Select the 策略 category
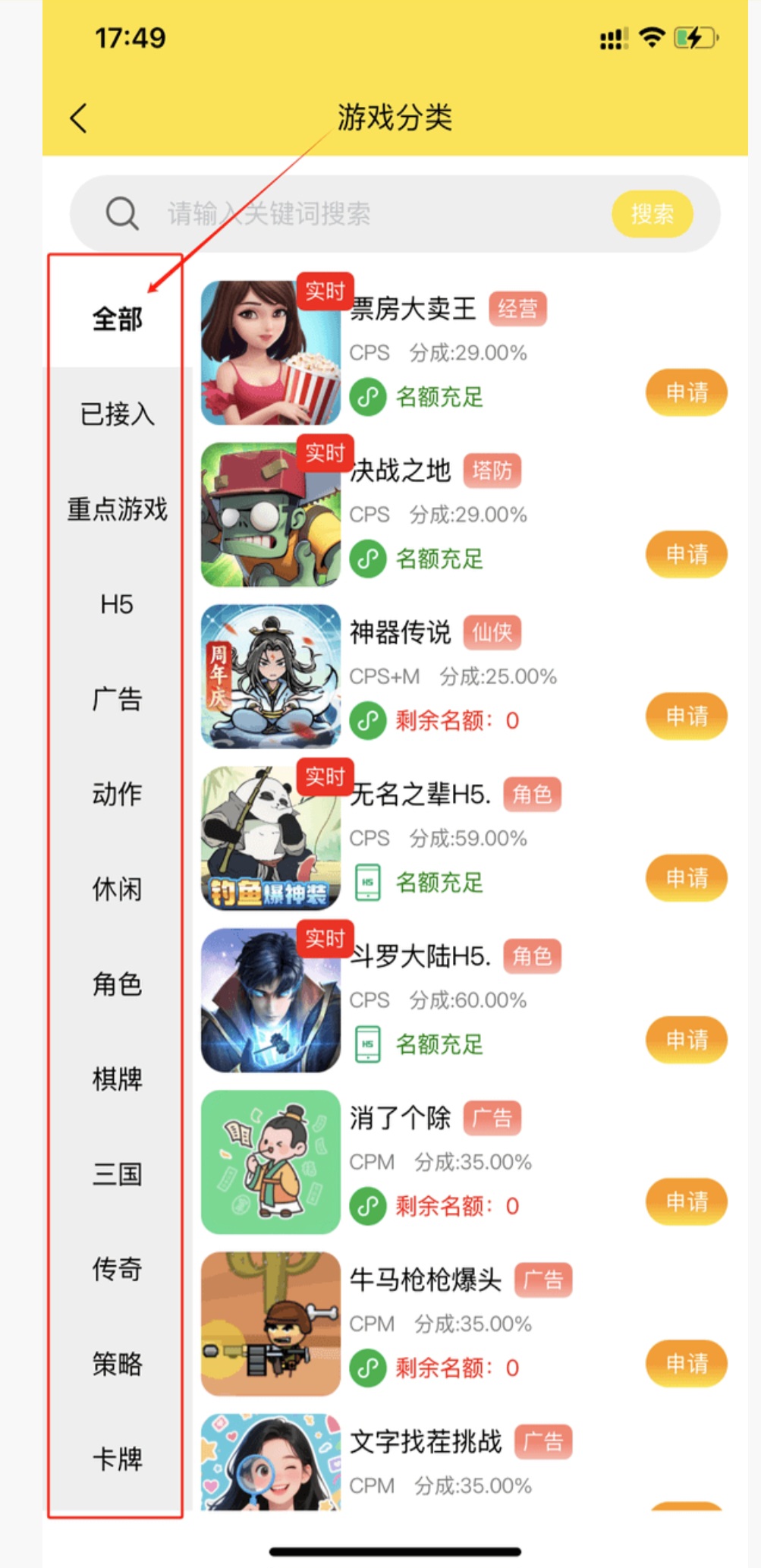The width and height of the screenshot is (761, 1568). [x=117, y=1365]
